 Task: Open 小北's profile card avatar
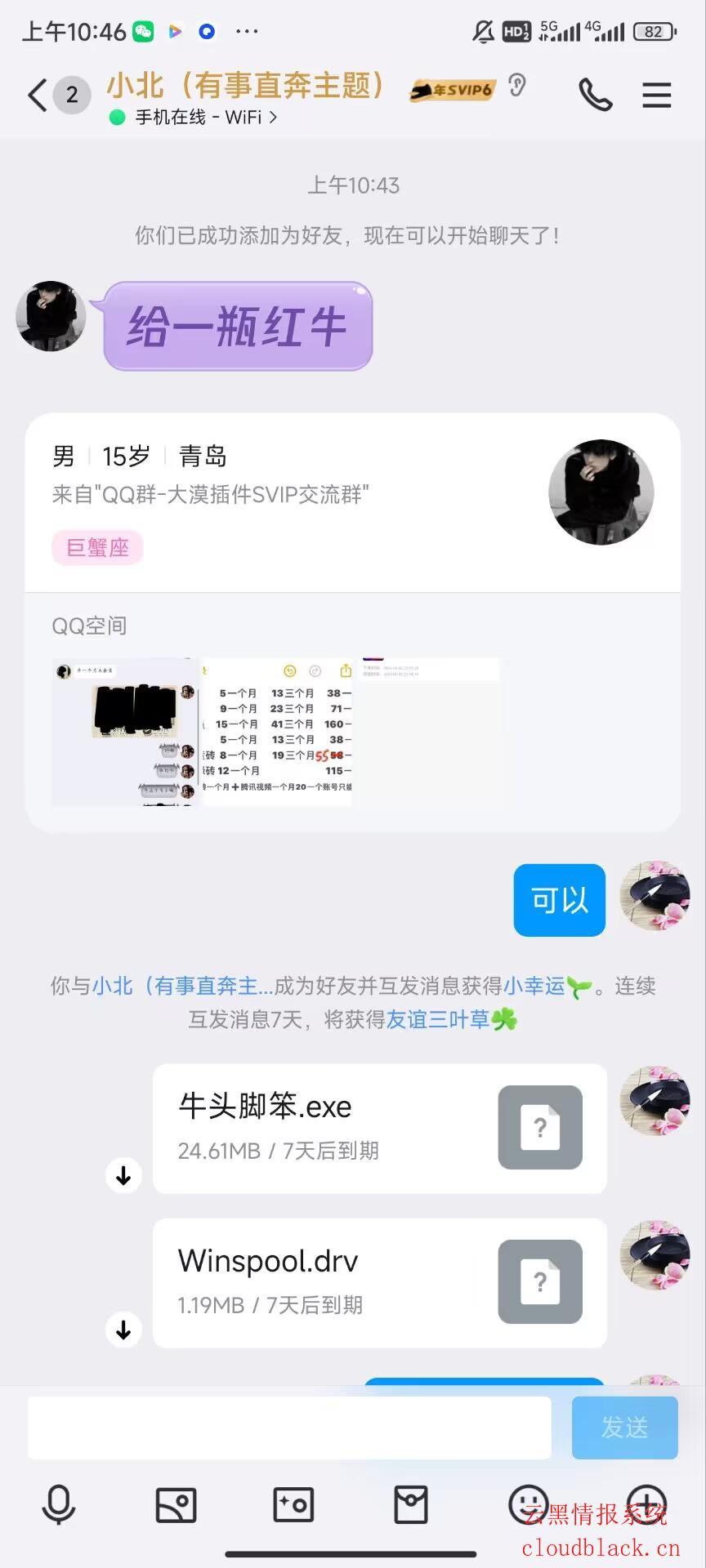(601, 492)
